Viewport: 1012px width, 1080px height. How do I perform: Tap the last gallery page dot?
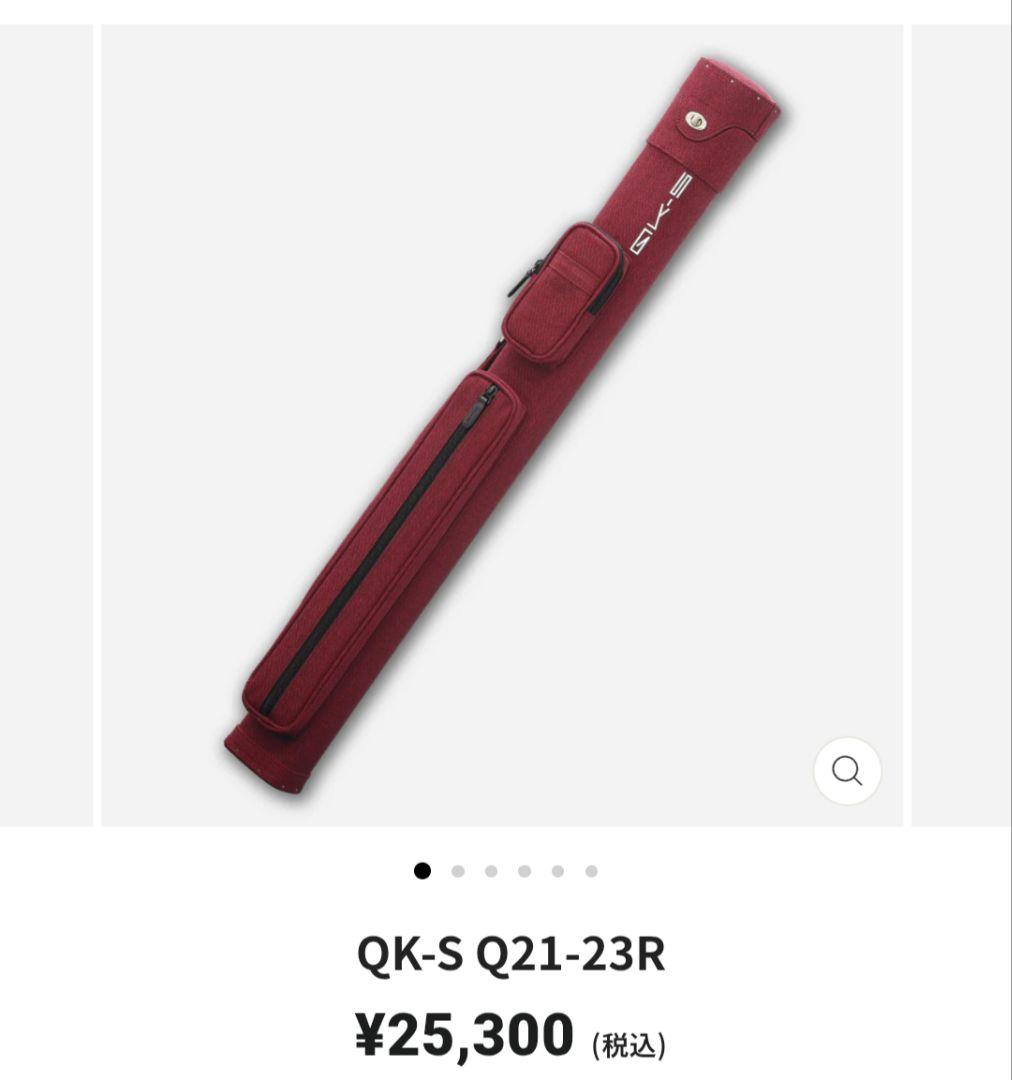click(591, 871)
